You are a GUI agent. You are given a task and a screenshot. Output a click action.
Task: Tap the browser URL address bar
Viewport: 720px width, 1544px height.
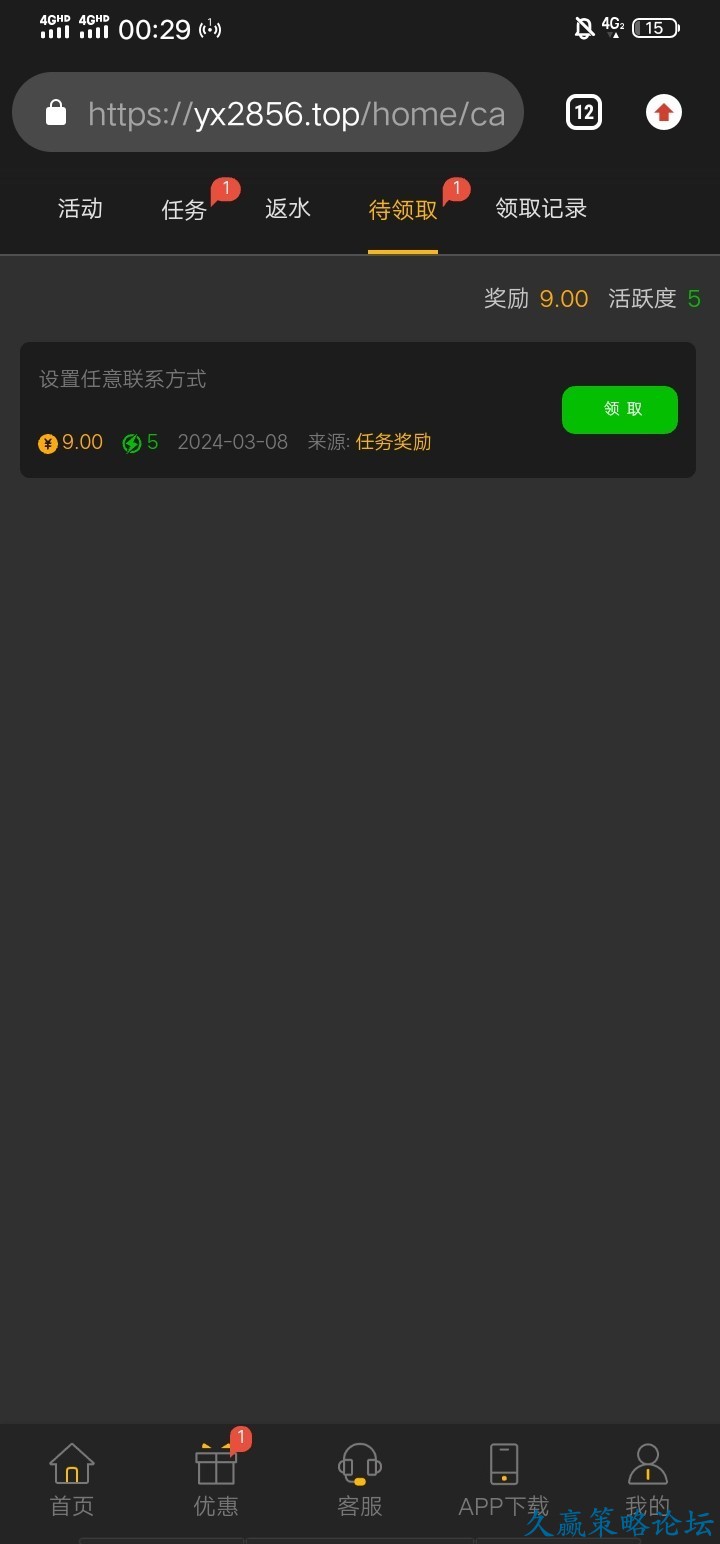[x=268, y=113]
